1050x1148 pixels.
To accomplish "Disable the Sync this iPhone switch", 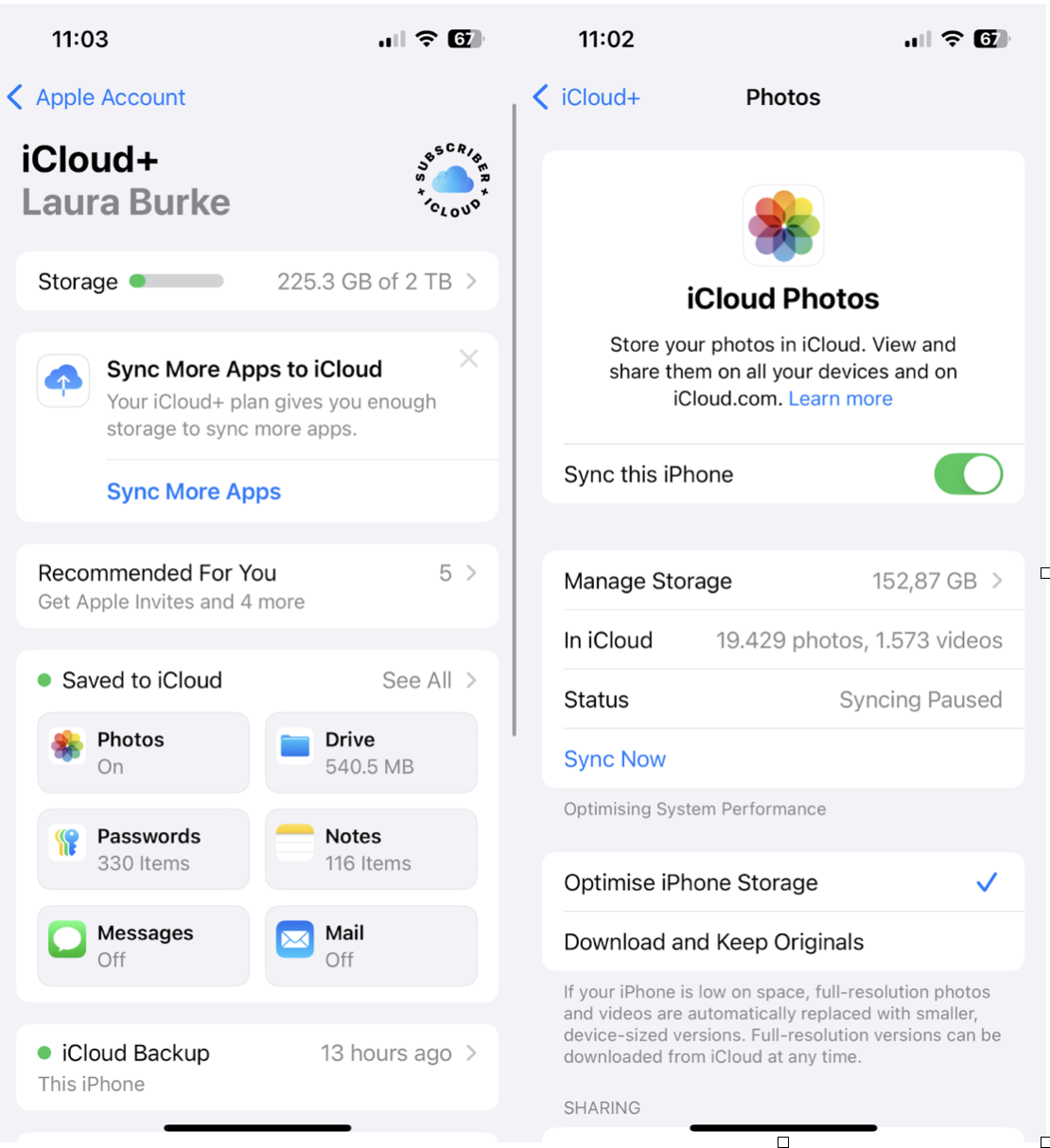I will (968, 475).
